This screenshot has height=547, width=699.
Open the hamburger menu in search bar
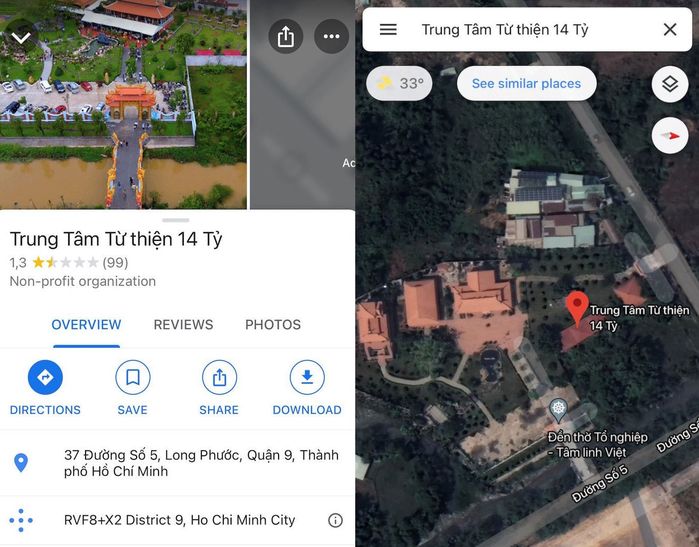388,30
